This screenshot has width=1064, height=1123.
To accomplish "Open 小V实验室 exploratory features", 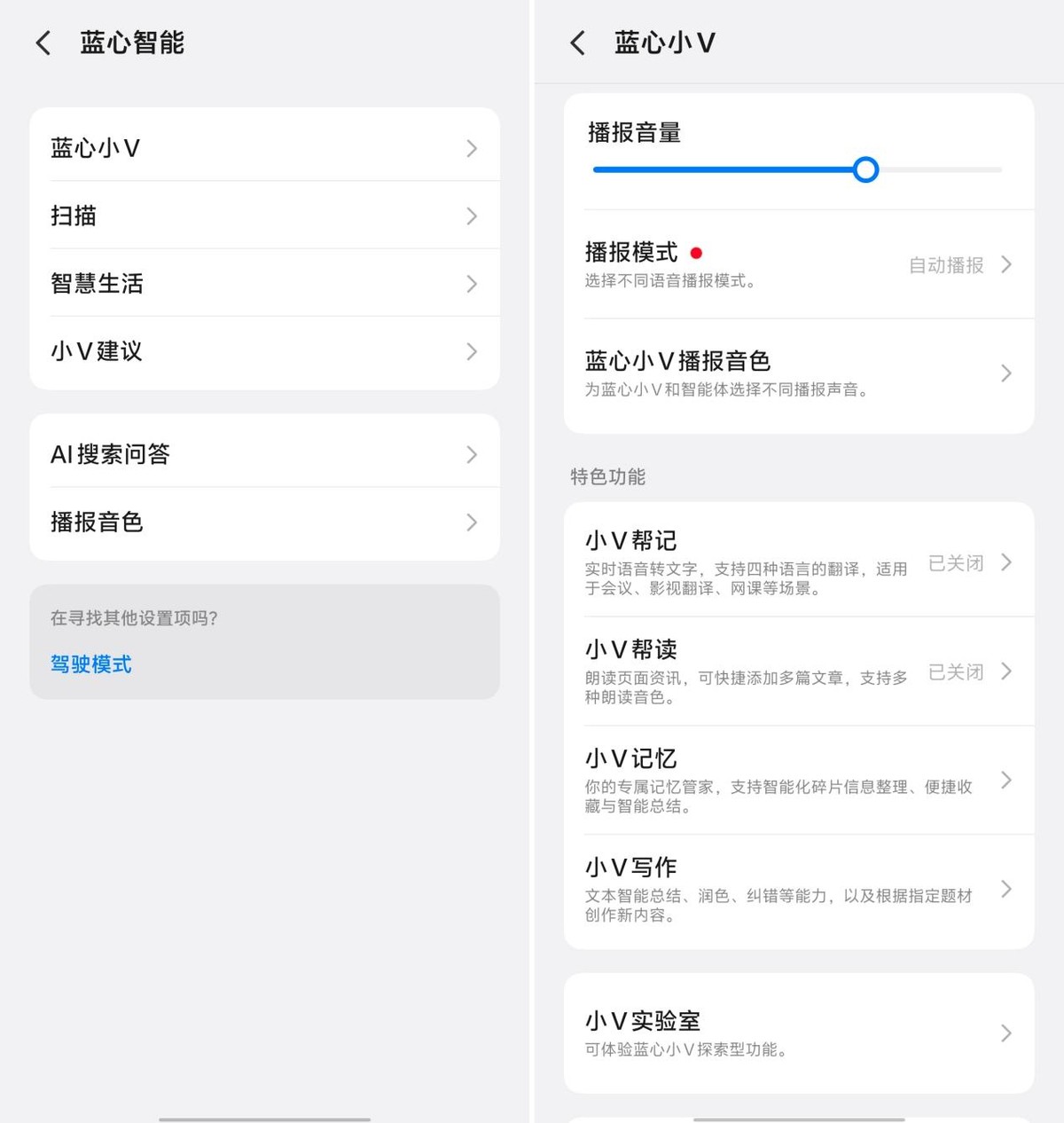I will coord(799,1033).
